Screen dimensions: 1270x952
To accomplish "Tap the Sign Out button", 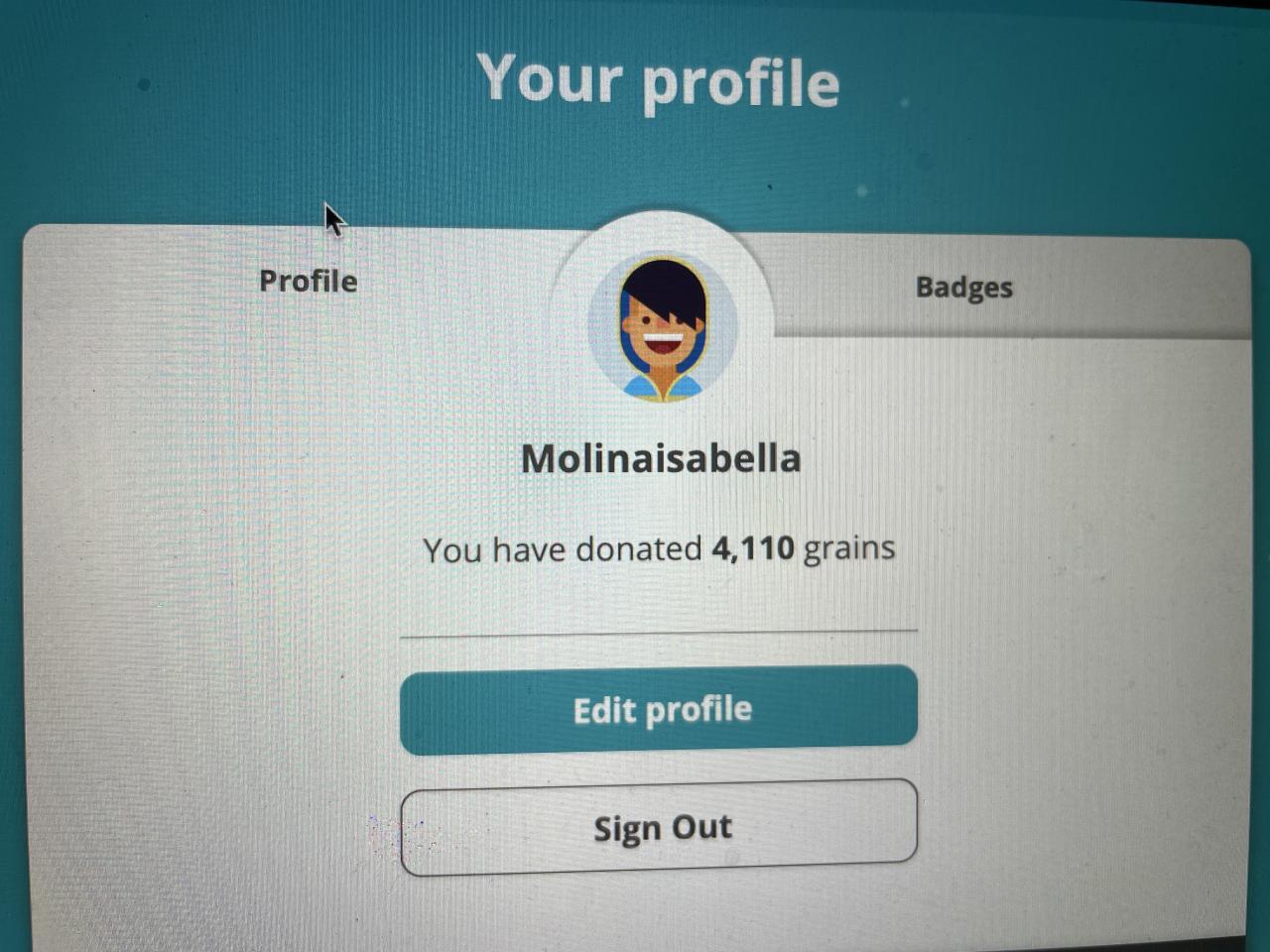I will (659, 828).
